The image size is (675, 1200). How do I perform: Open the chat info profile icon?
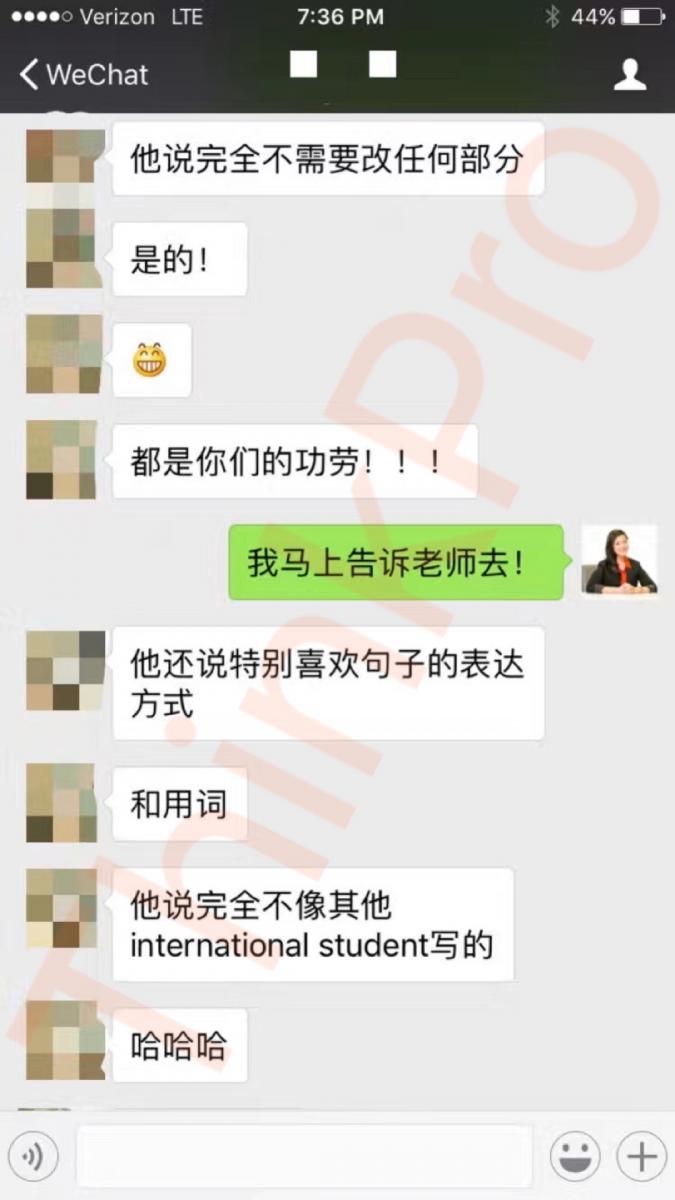[629, 75]
